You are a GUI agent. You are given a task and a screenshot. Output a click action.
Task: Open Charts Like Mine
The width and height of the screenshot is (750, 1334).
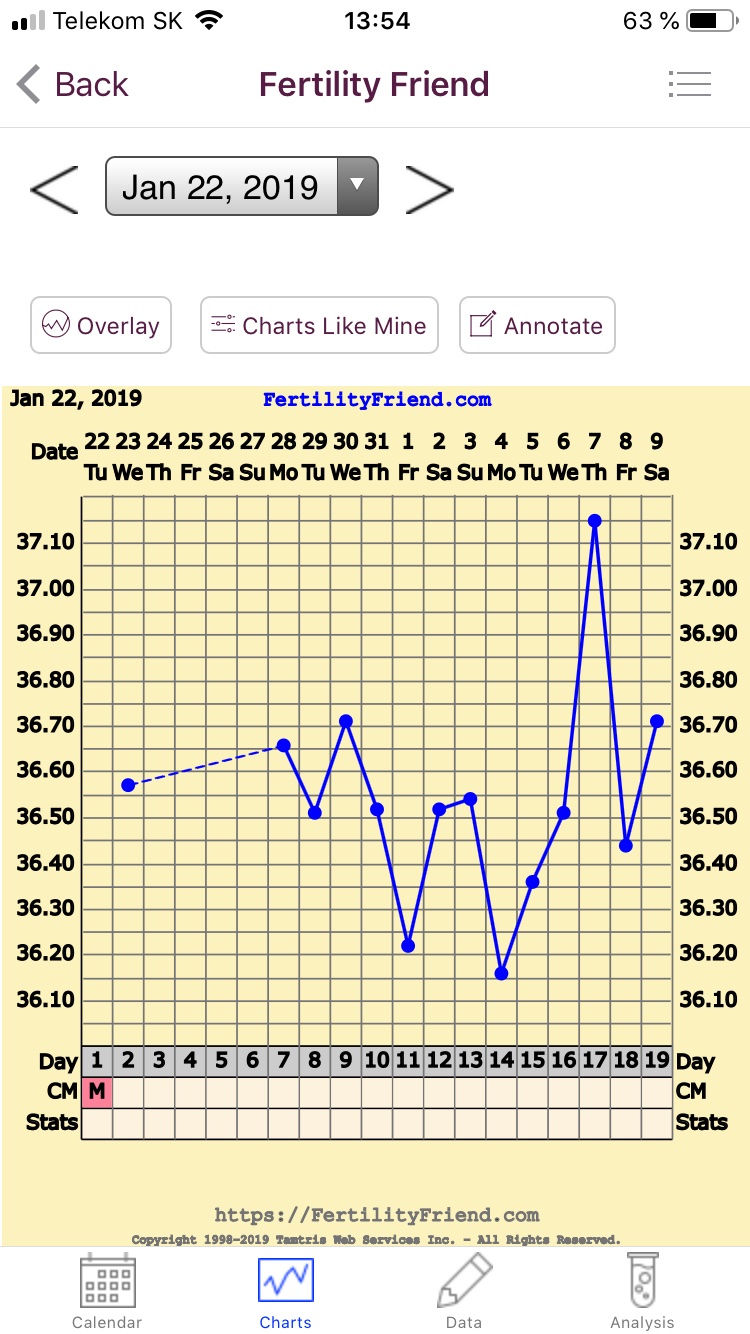pyautogui.click(x=319, y=325)
